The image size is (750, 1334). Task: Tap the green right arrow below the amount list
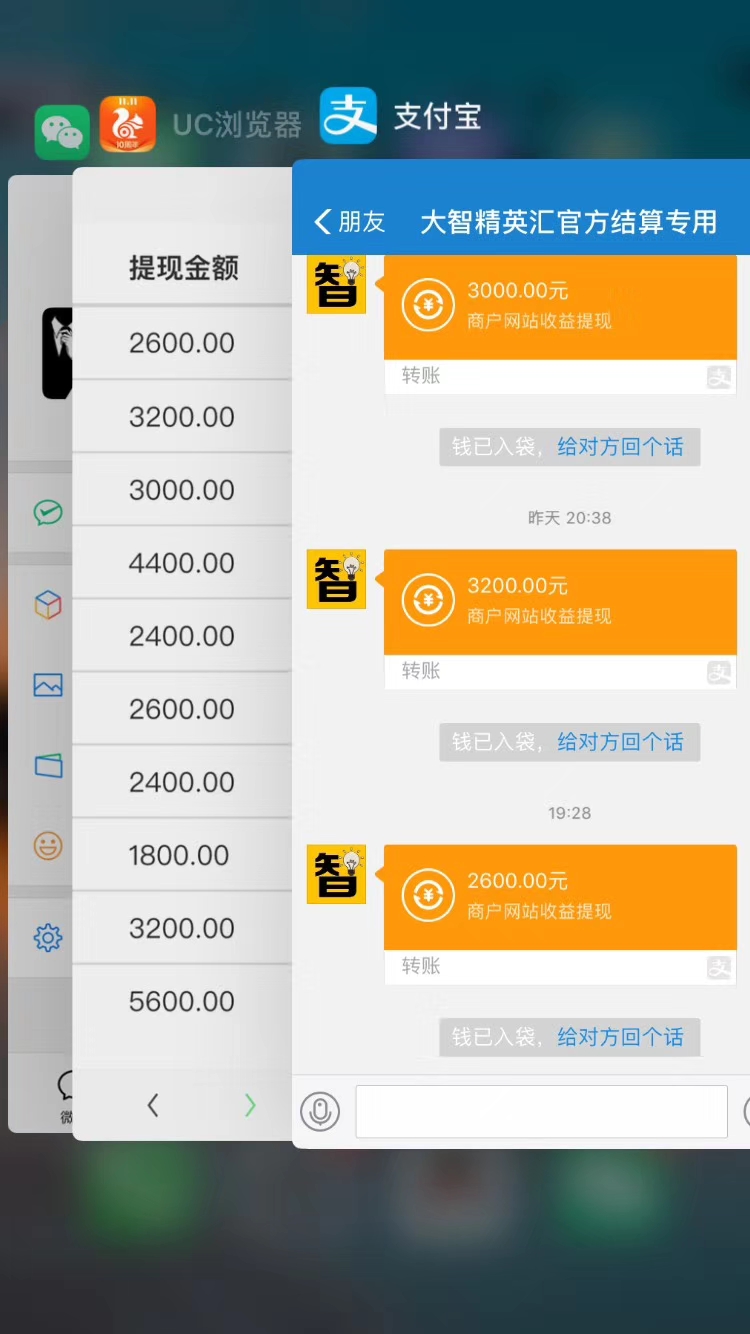tap(250, 1106)
